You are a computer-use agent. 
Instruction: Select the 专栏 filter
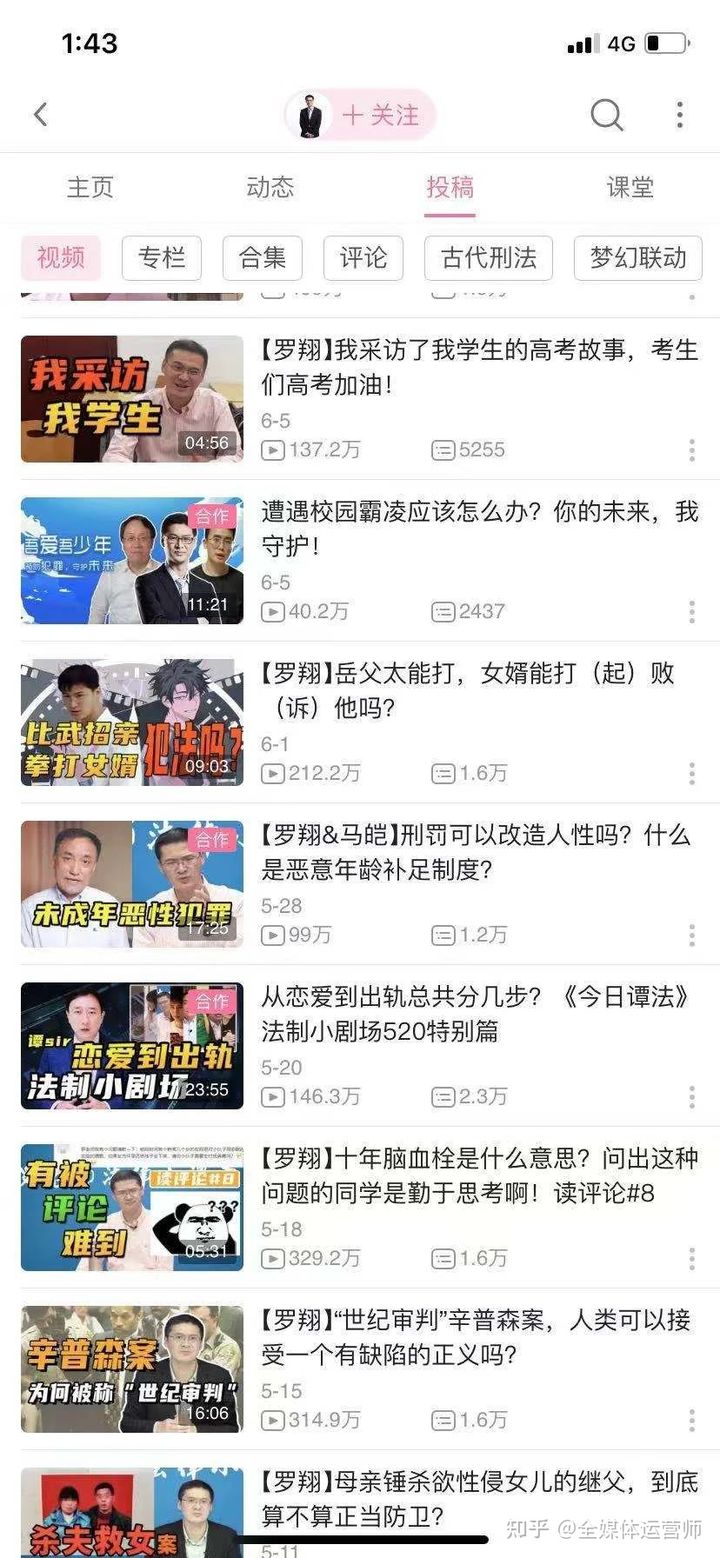(x=161, y=258)
